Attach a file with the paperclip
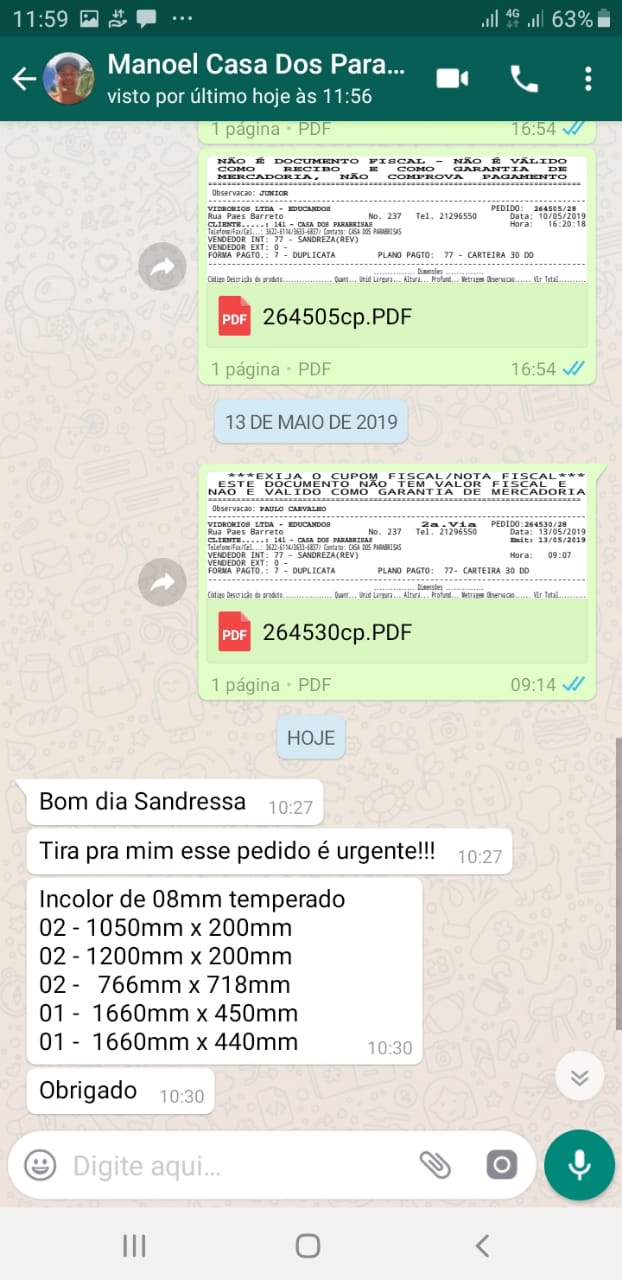622x1280 pixels. coord(434,1164)
